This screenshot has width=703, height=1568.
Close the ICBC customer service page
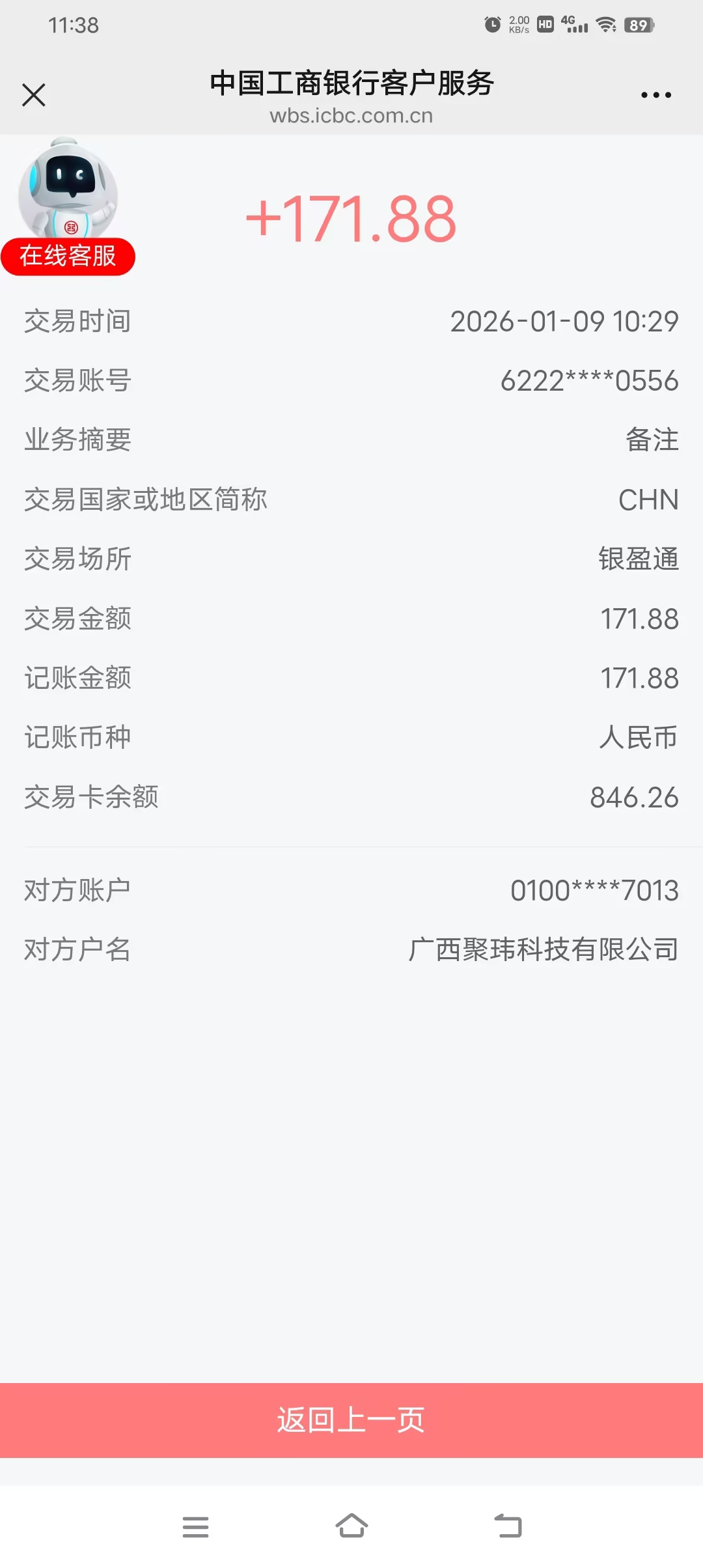pos(34,95)
